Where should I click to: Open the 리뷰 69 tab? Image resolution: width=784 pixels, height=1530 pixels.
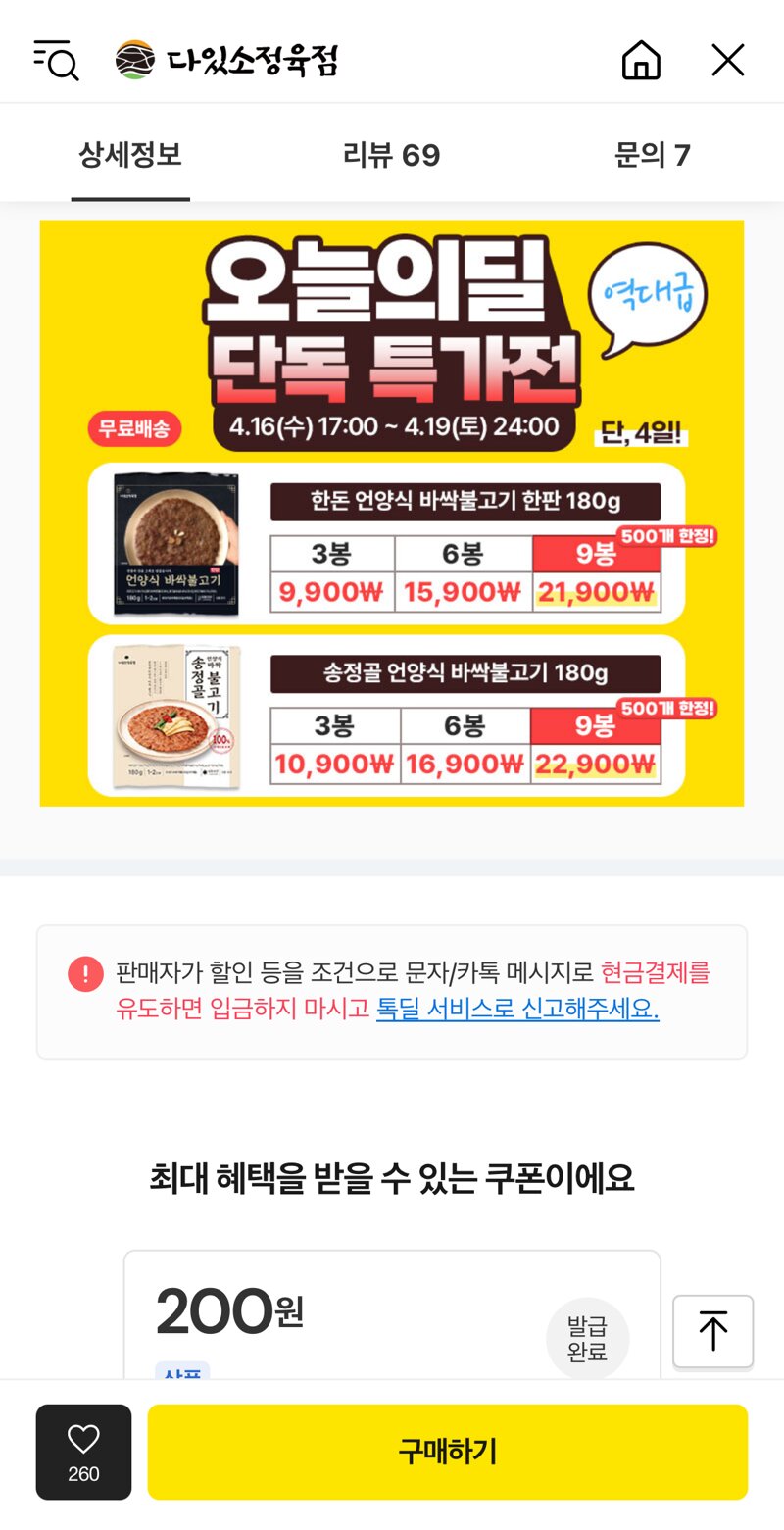pyautogui.click(x=391, y=155)
